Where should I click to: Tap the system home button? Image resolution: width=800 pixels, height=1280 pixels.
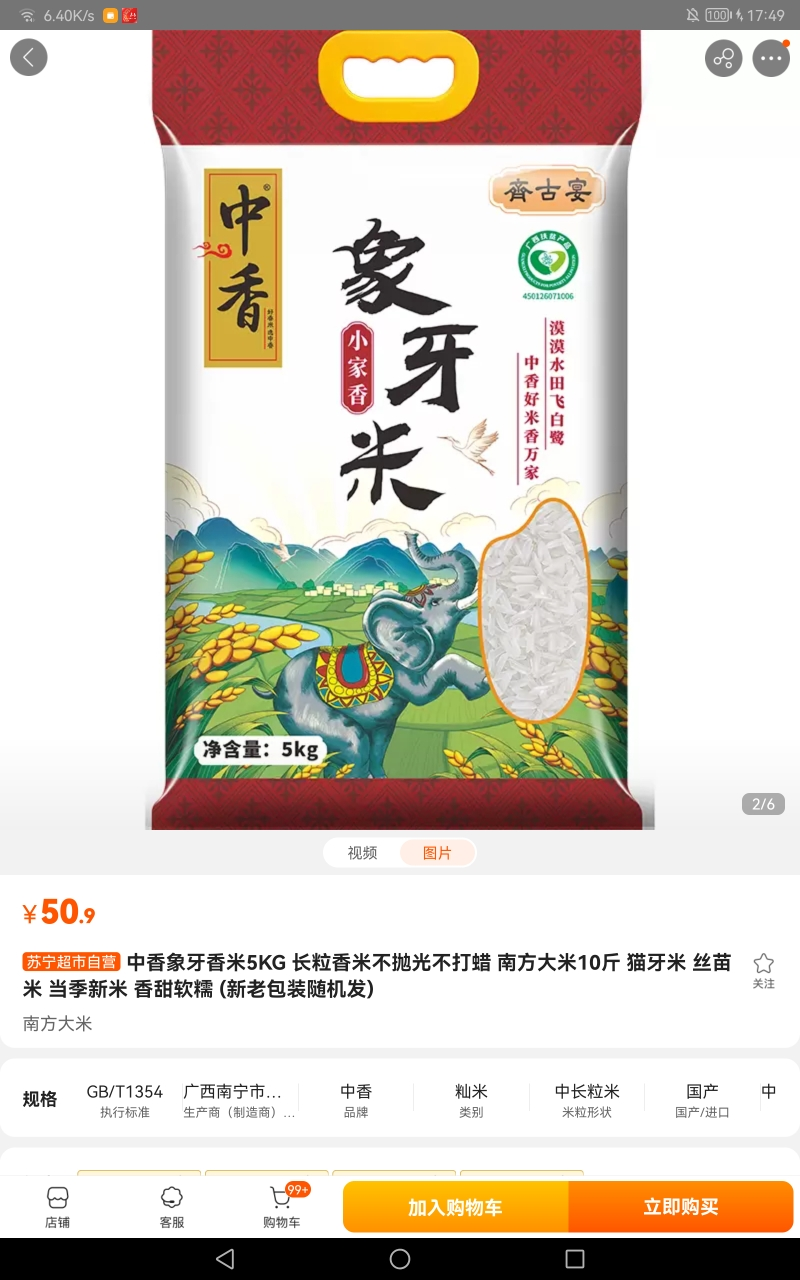pos(400,1258)
